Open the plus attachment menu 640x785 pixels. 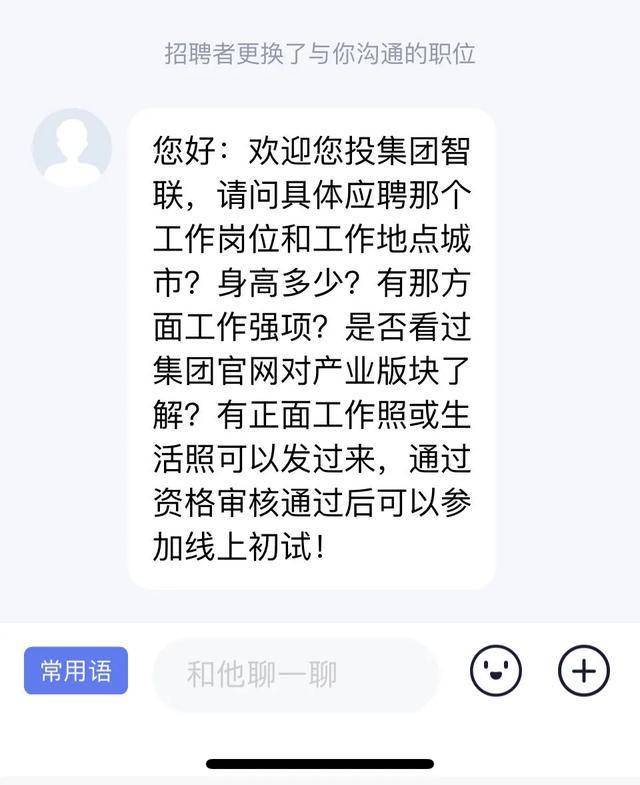point(583,671)
